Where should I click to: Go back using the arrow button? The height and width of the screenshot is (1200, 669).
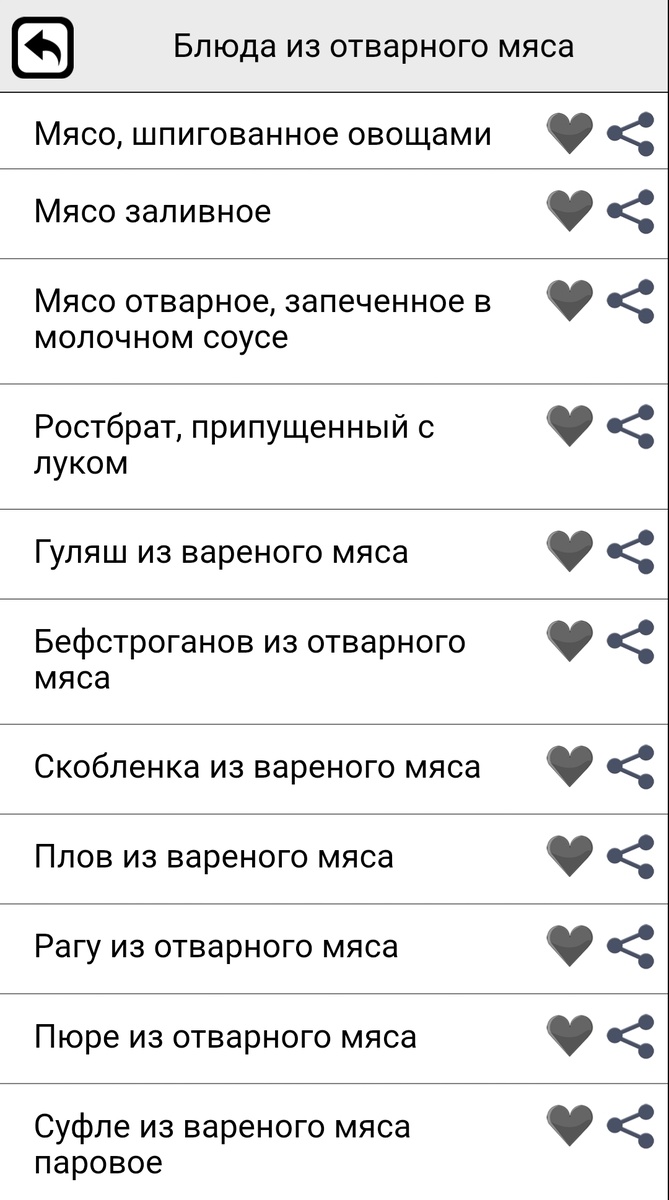click(x=43, y=47)
